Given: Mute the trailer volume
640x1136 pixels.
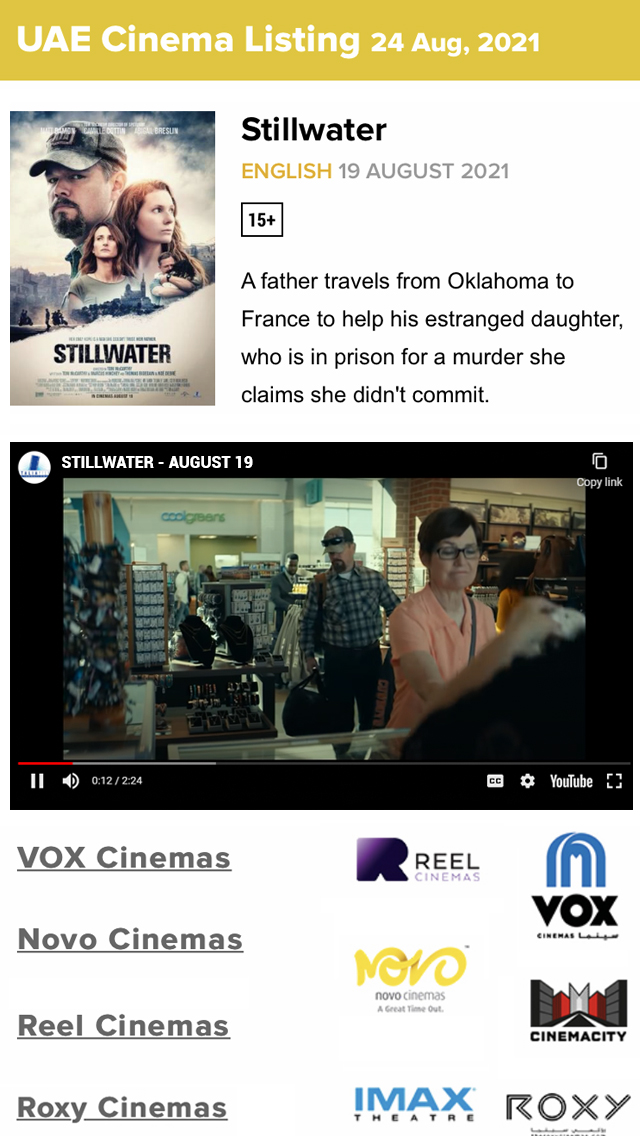Looking at the screenshot, I should [x=71, y=781].
